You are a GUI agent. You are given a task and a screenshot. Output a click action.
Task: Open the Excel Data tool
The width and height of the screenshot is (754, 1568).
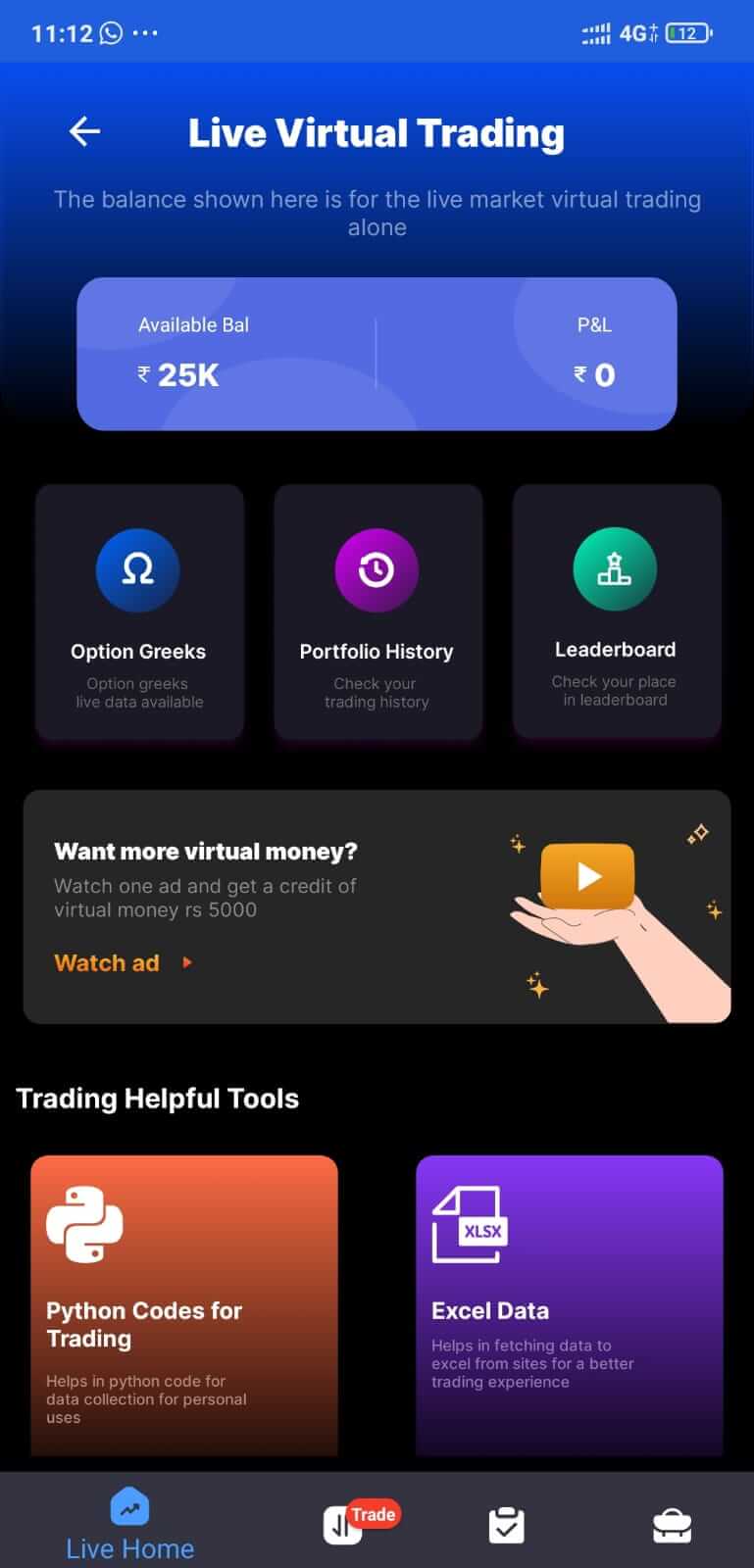point(570,1306)
